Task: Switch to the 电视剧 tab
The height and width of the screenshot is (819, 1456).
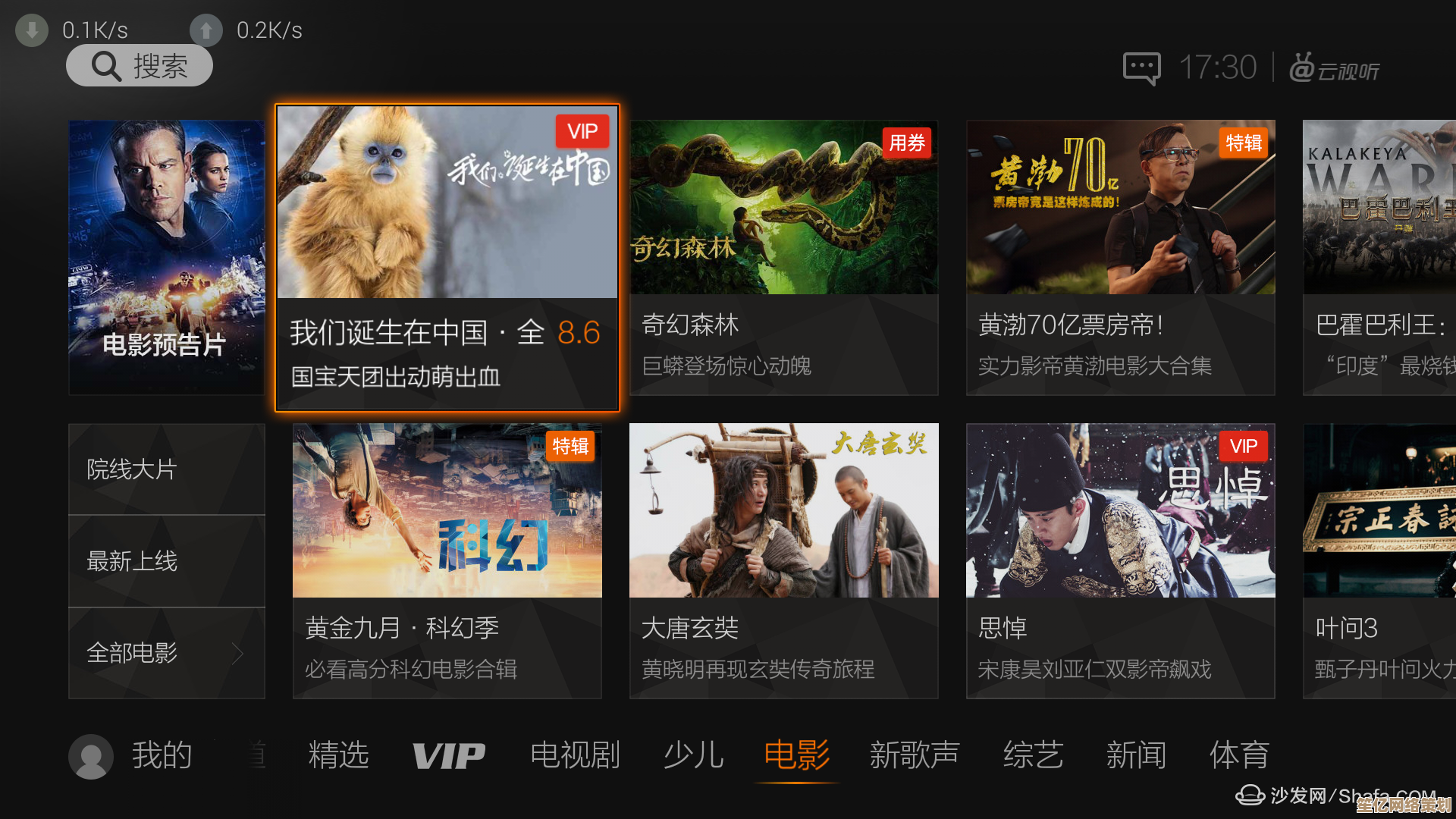Action: point(575,755)
